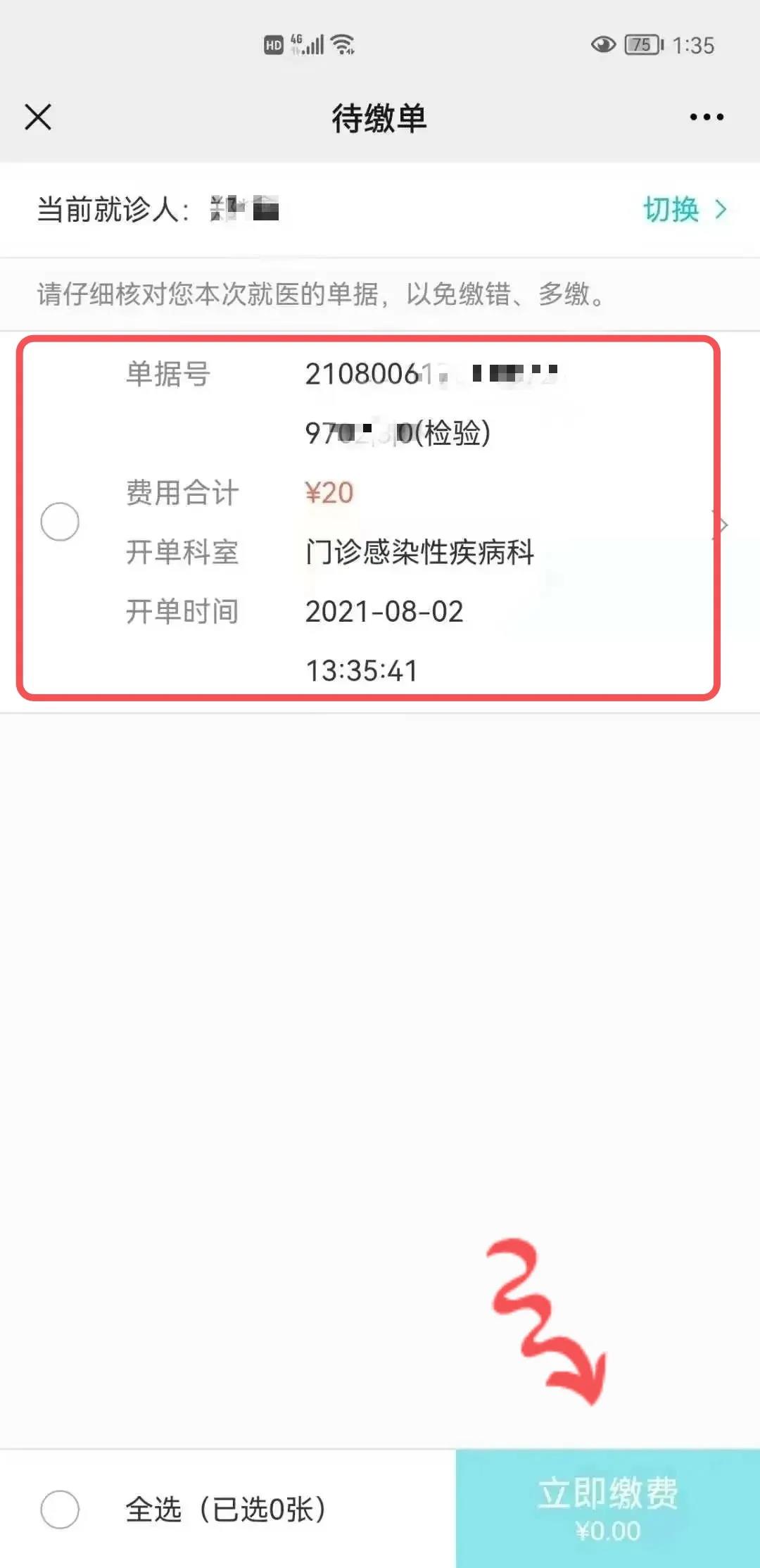Close the 待缴单 page

point(38,117)
